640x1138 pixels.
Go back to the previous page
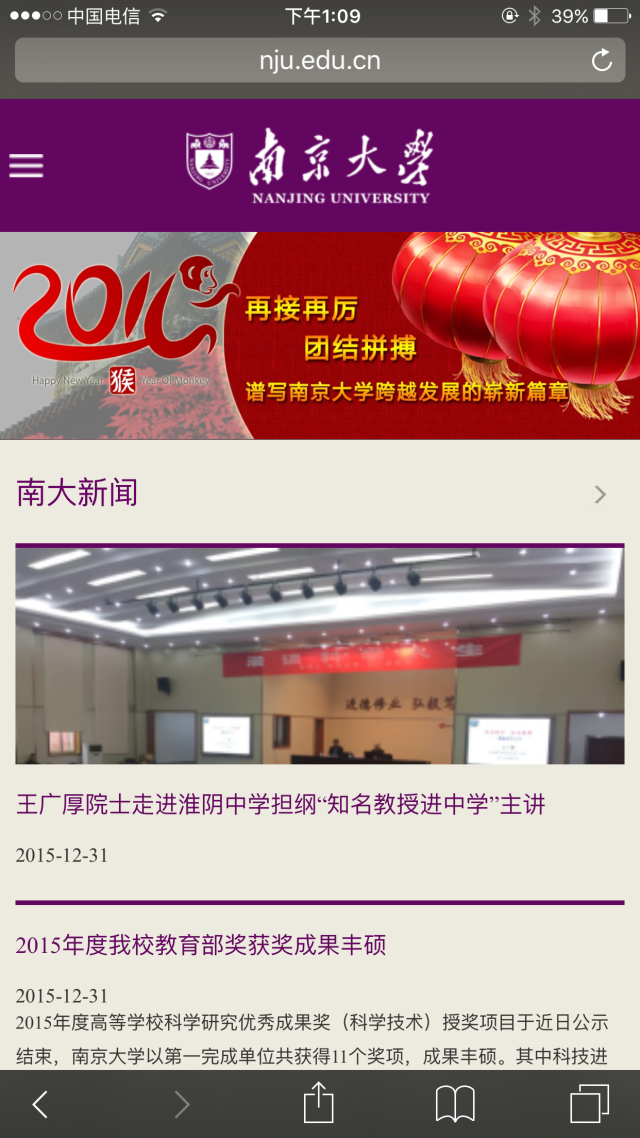(x=40, y=1104)
